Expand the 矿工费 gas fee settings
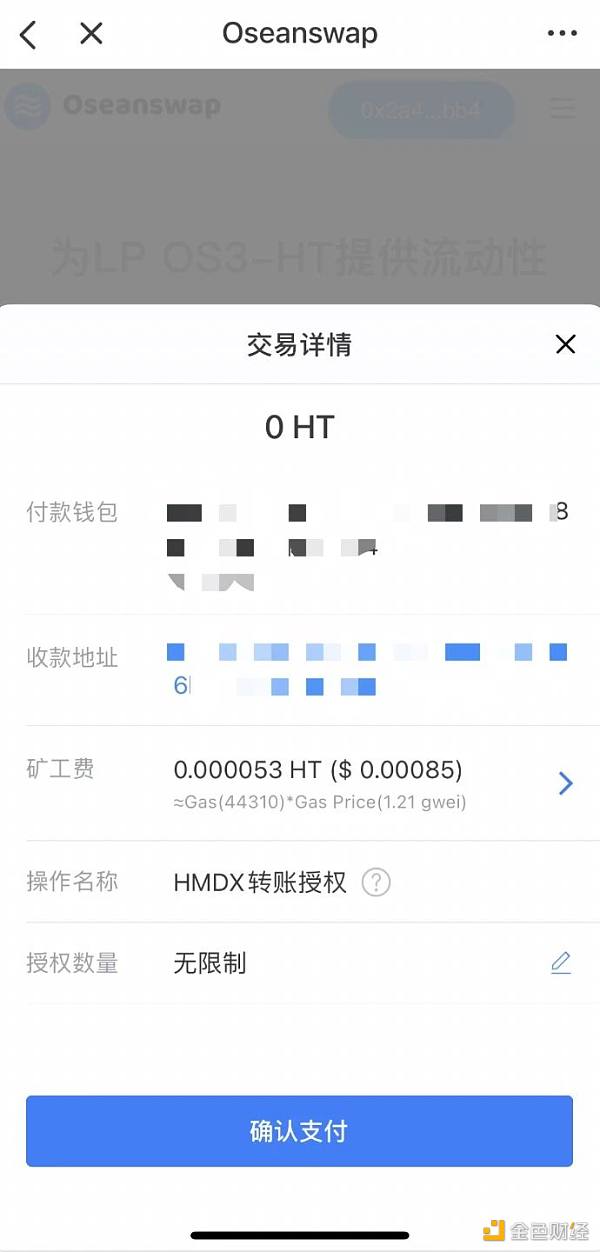The image size is (600, 1252). click(x=565, y=783)
